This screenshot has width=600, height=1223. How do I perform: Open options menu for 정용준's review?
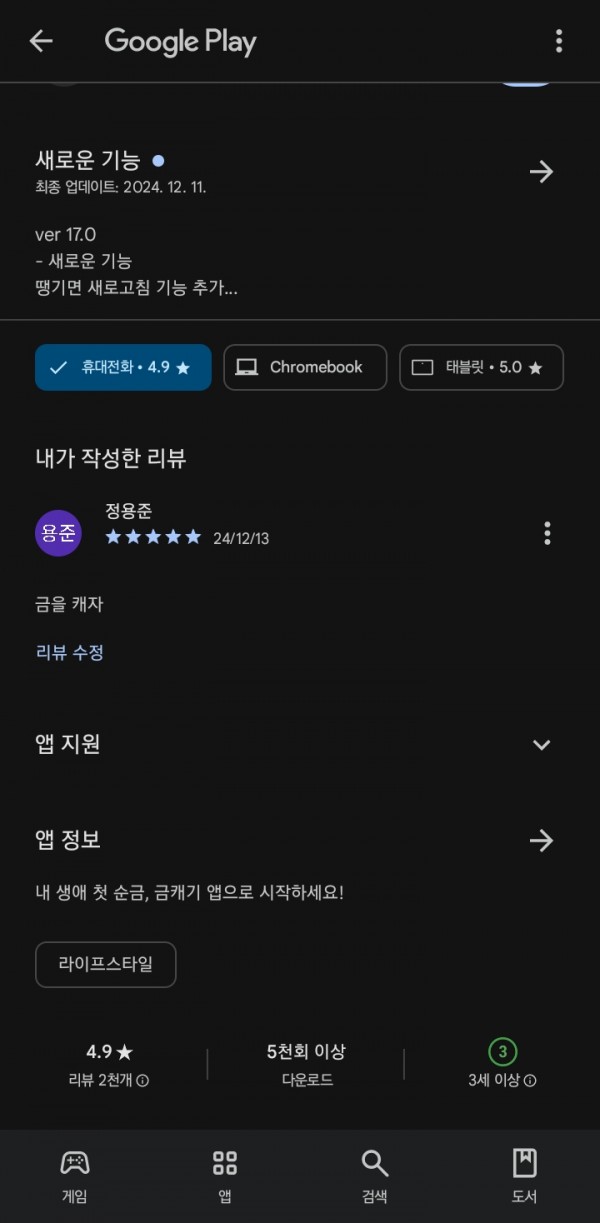(x=547, y=533)
